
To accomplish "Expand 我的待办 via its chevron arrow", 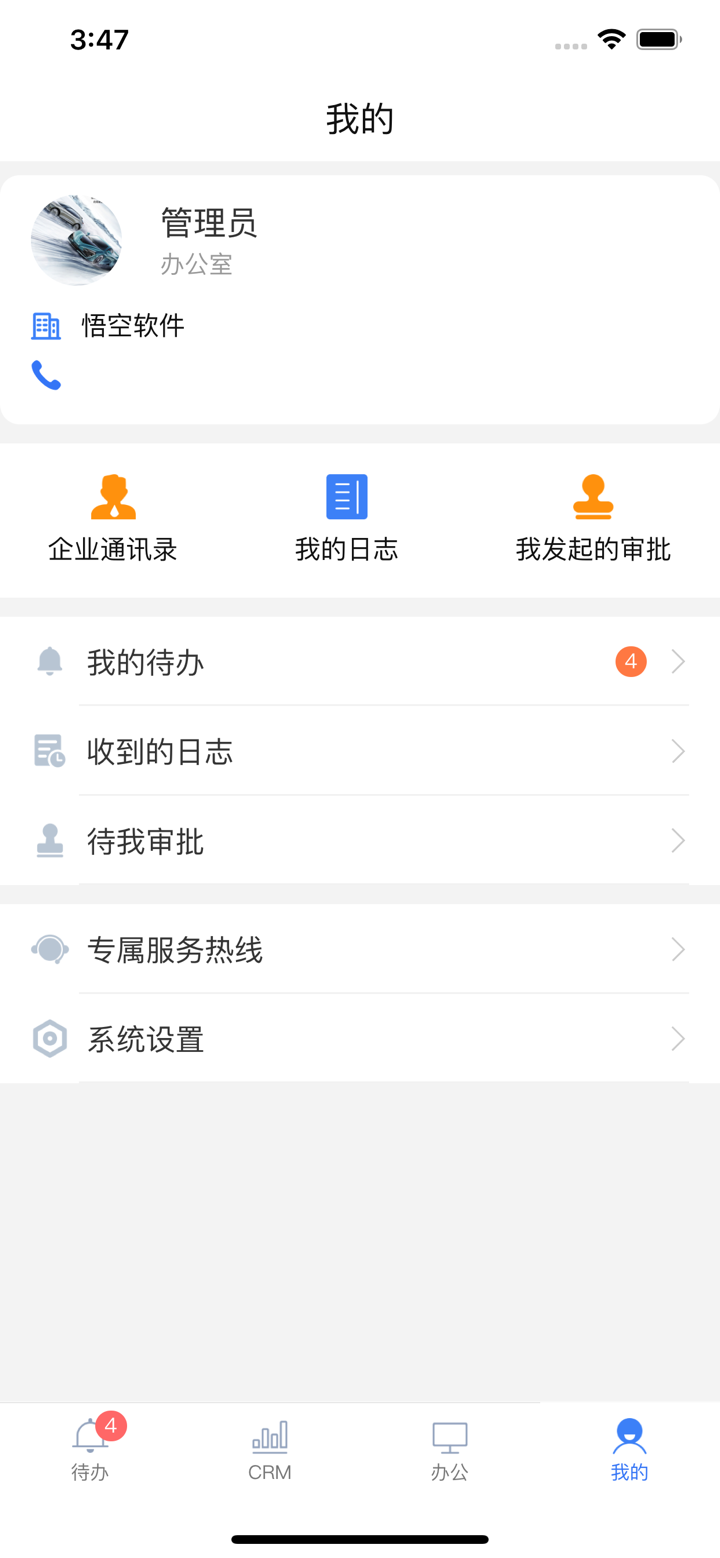I will [679, 661].
